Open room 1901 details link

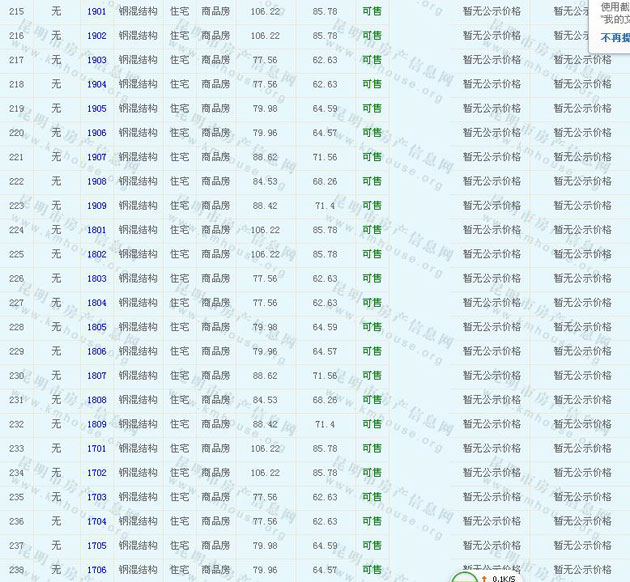pos(96,11)
